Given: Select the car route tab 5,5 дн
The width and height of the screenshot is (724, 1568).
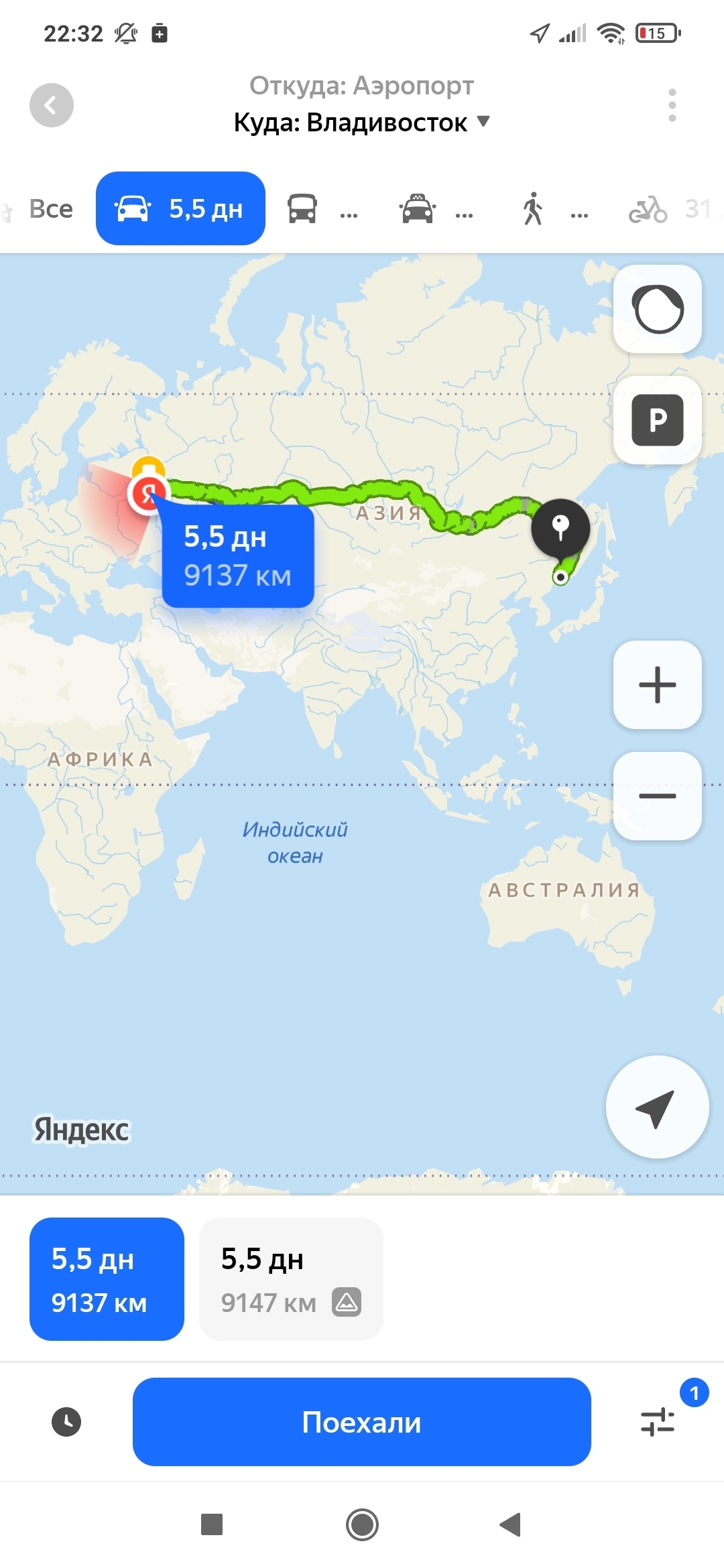Looking at the screenshot, I should coord(180,209).
